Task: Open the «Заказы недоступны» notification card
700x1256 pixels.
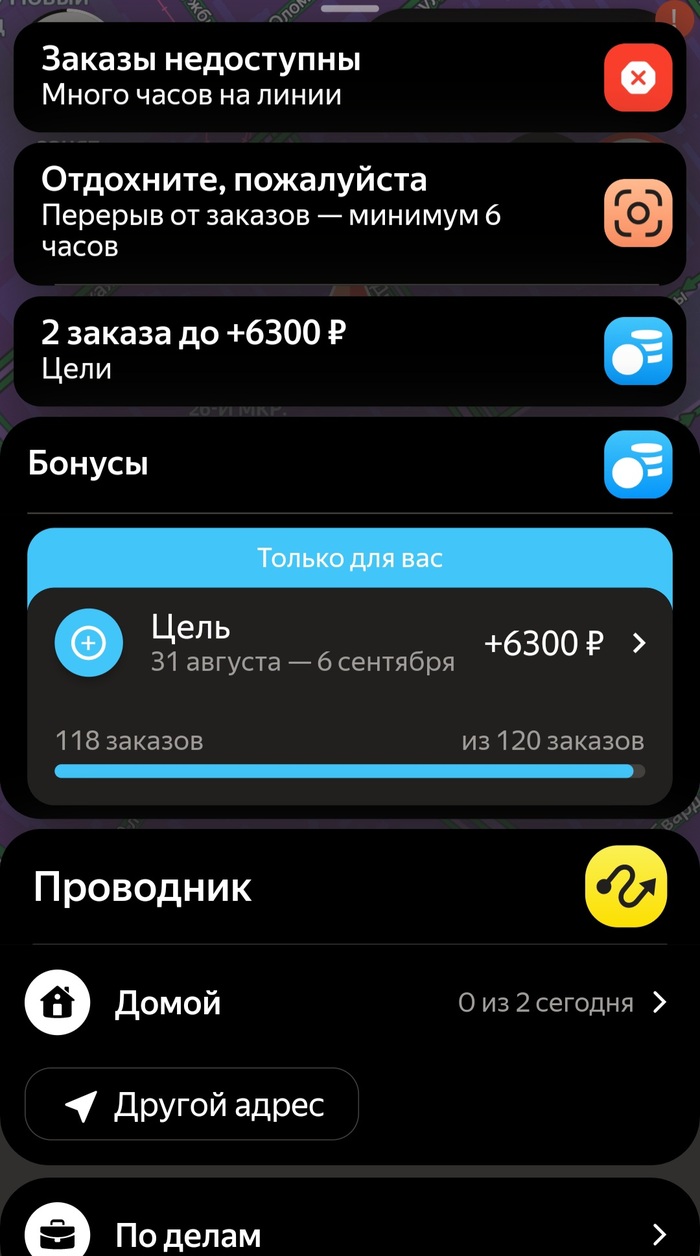Action: coord(300,77)
